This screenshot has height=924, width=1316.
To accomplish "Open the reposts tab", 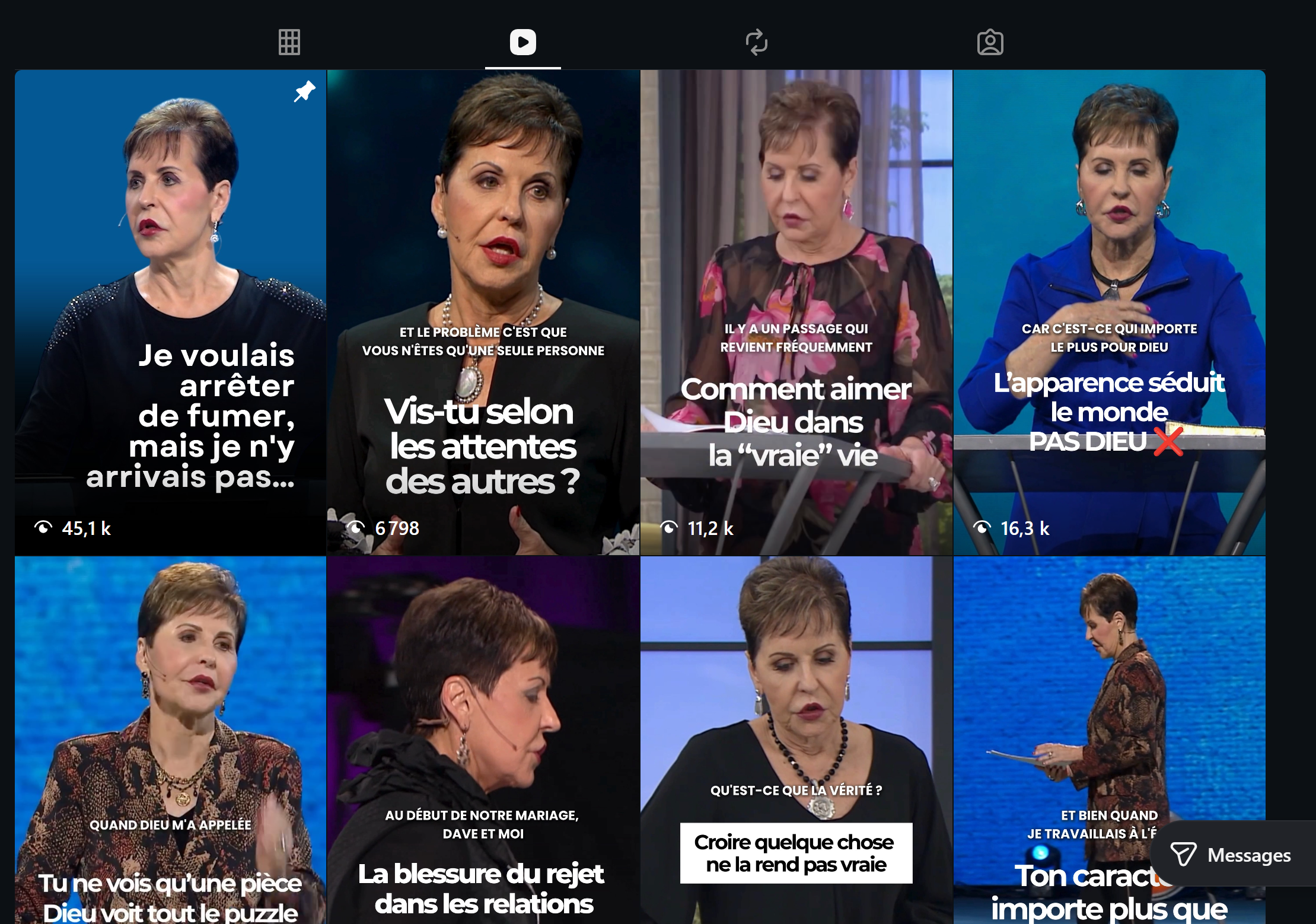I will (x=756, y=42).
